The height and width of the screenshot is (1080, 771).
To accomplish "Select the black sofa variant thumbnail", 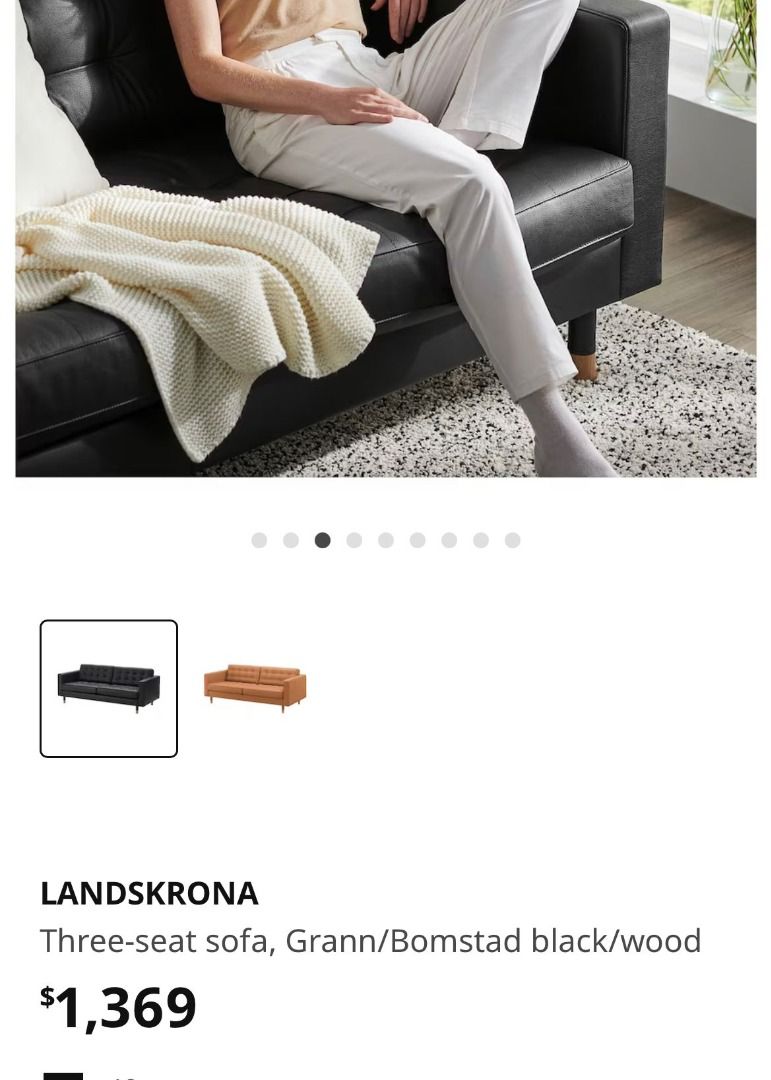I will [x=109, y=688].
